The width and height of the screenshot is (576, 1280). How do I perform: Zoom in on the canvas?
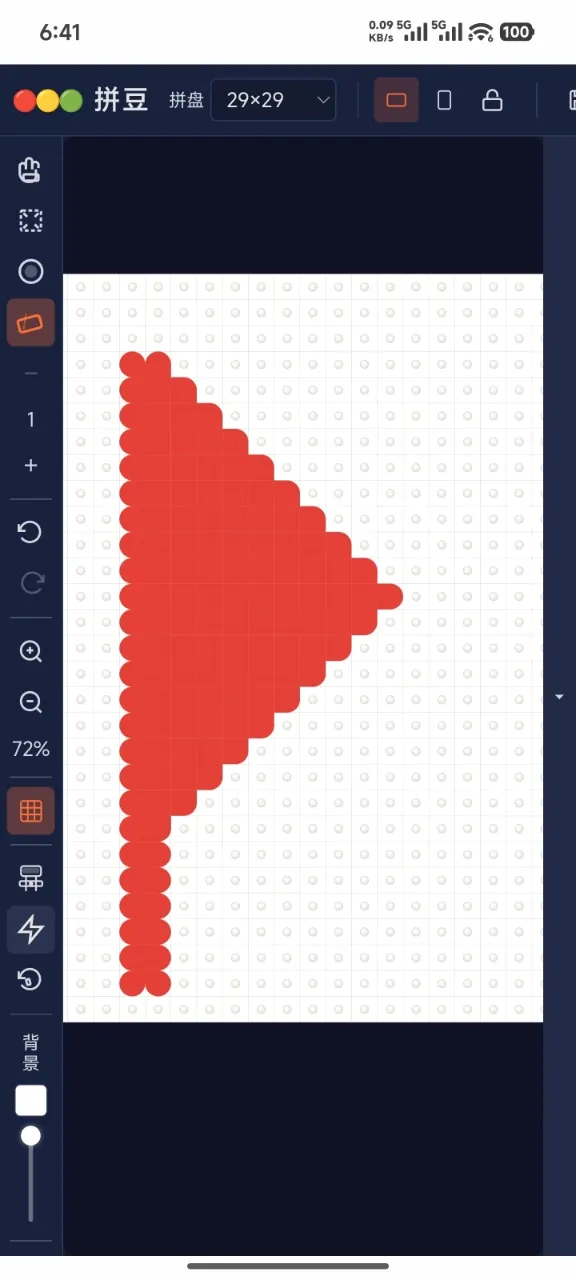31,652
